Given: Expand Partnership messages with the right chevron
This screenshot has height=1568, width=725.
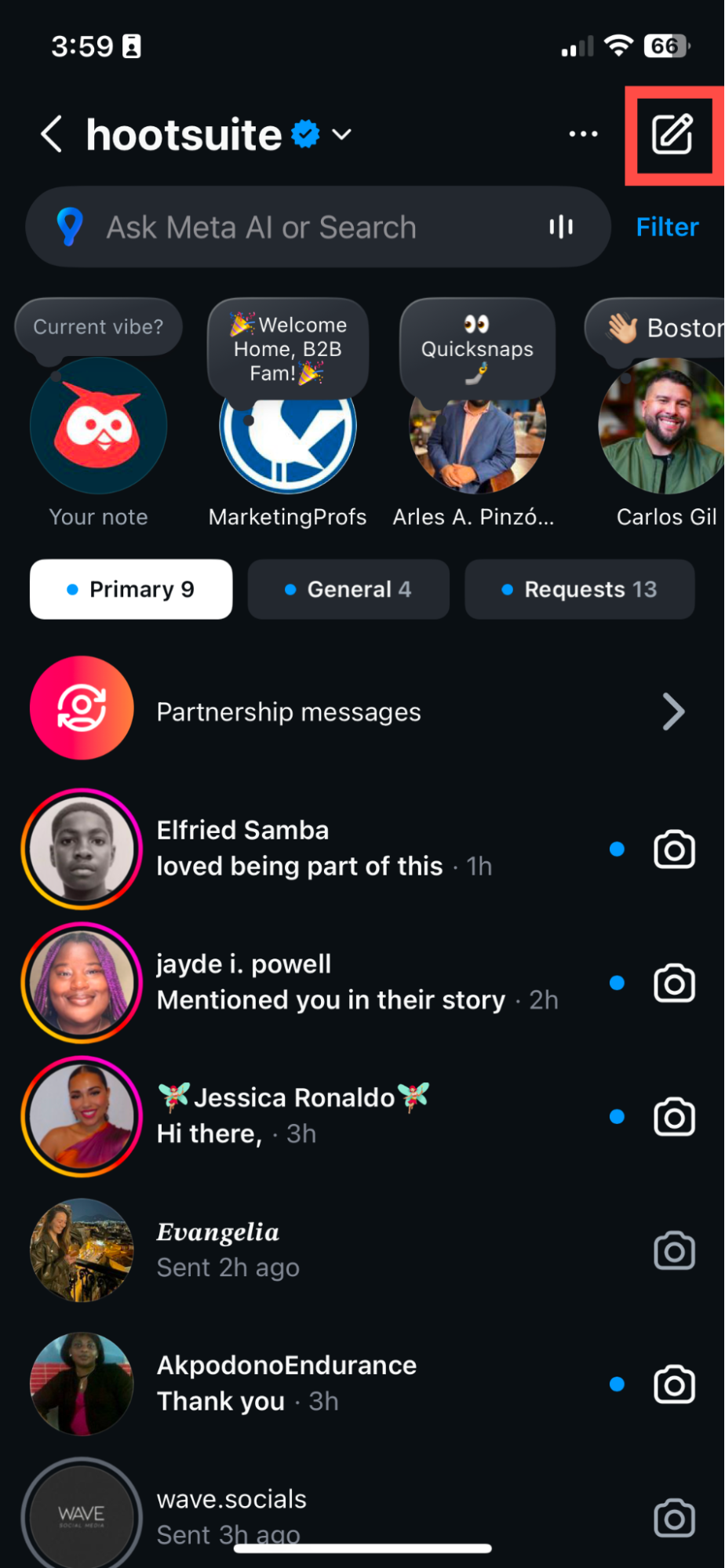Looking at the screenshot, I should [673, 711].
